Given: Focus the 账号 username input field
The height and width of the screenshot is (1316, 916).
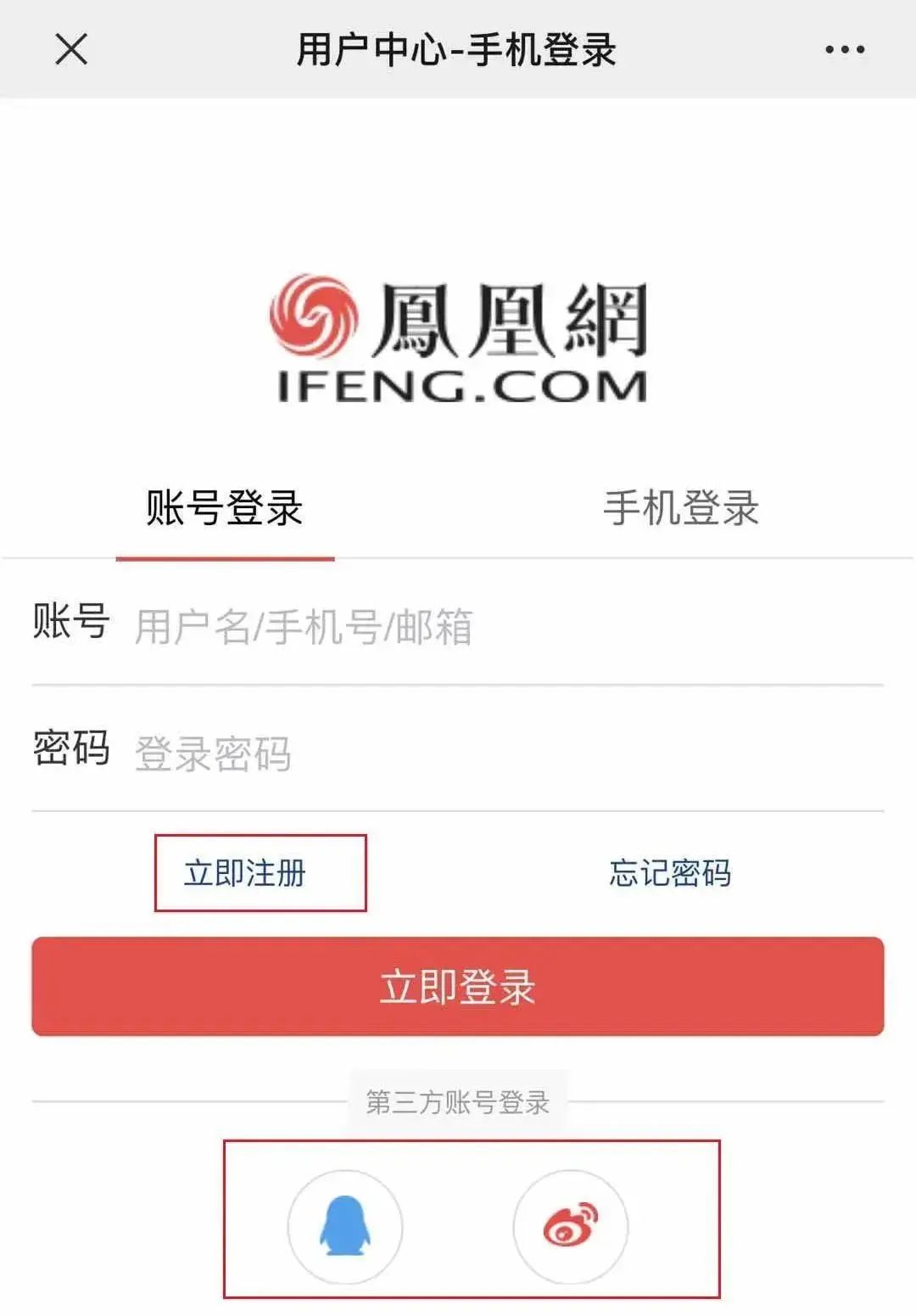Looking at the screenshot, I should pos(500,627).
